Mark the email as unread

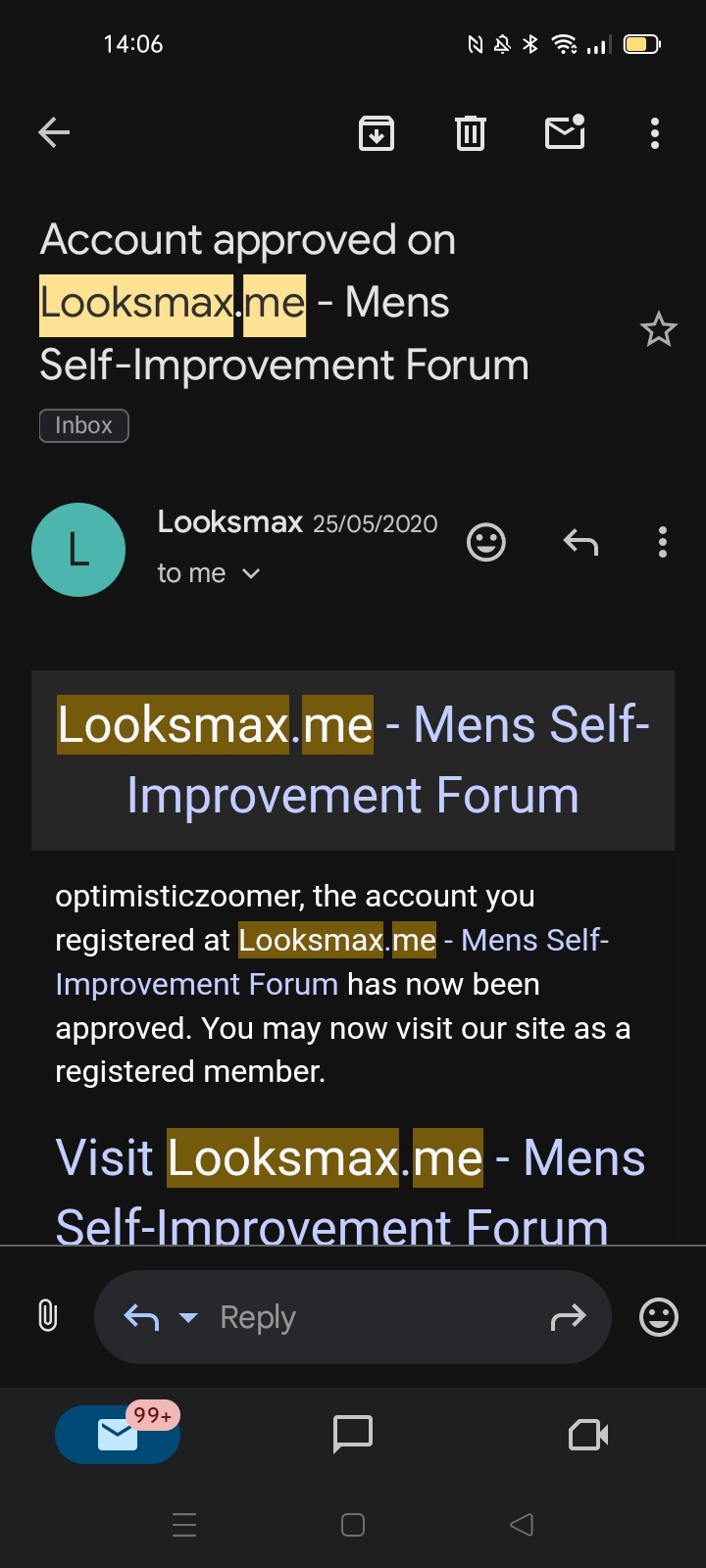565,132
